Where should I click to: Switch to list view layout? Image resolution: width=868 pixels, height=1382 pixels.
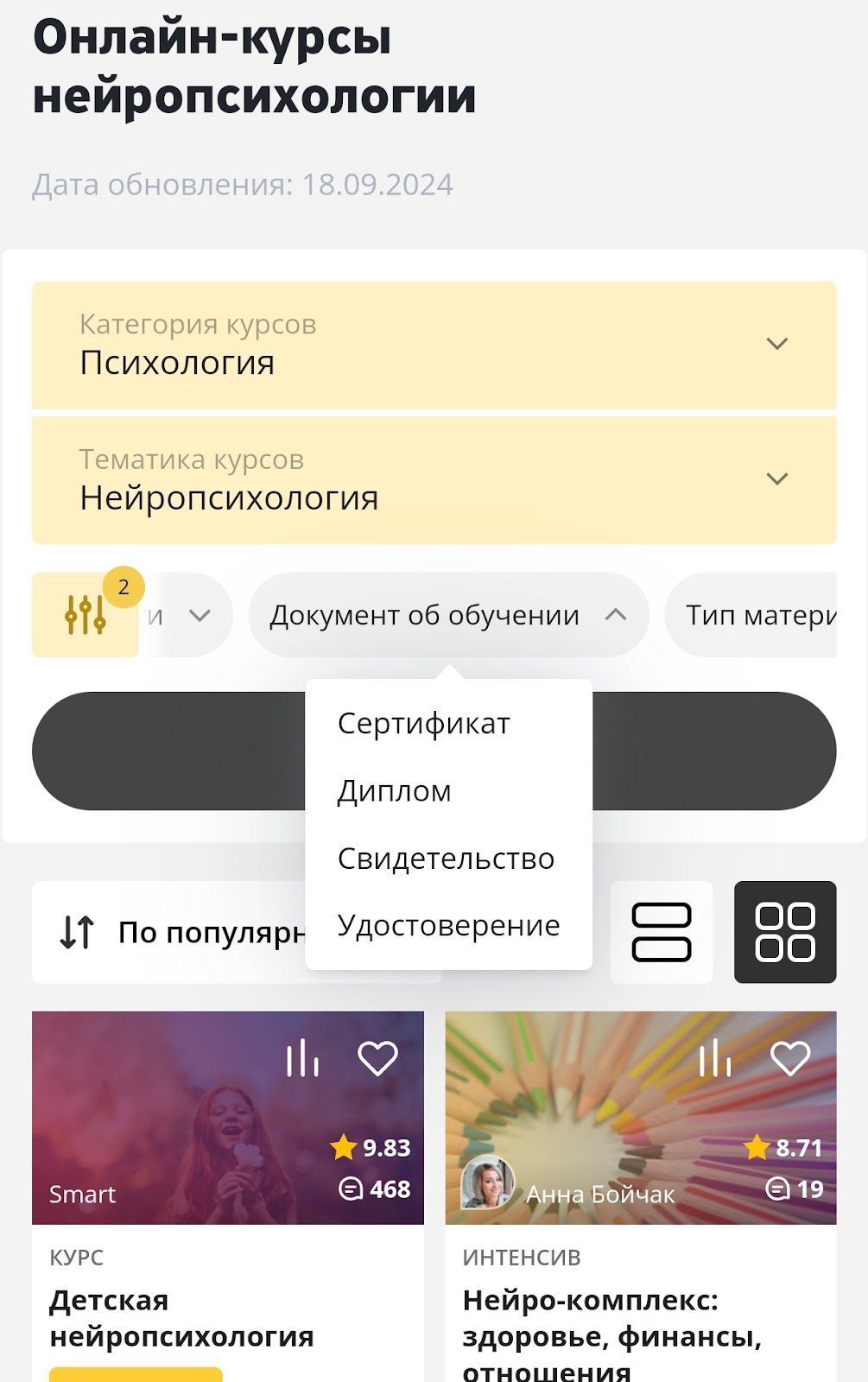pos(662,932)
